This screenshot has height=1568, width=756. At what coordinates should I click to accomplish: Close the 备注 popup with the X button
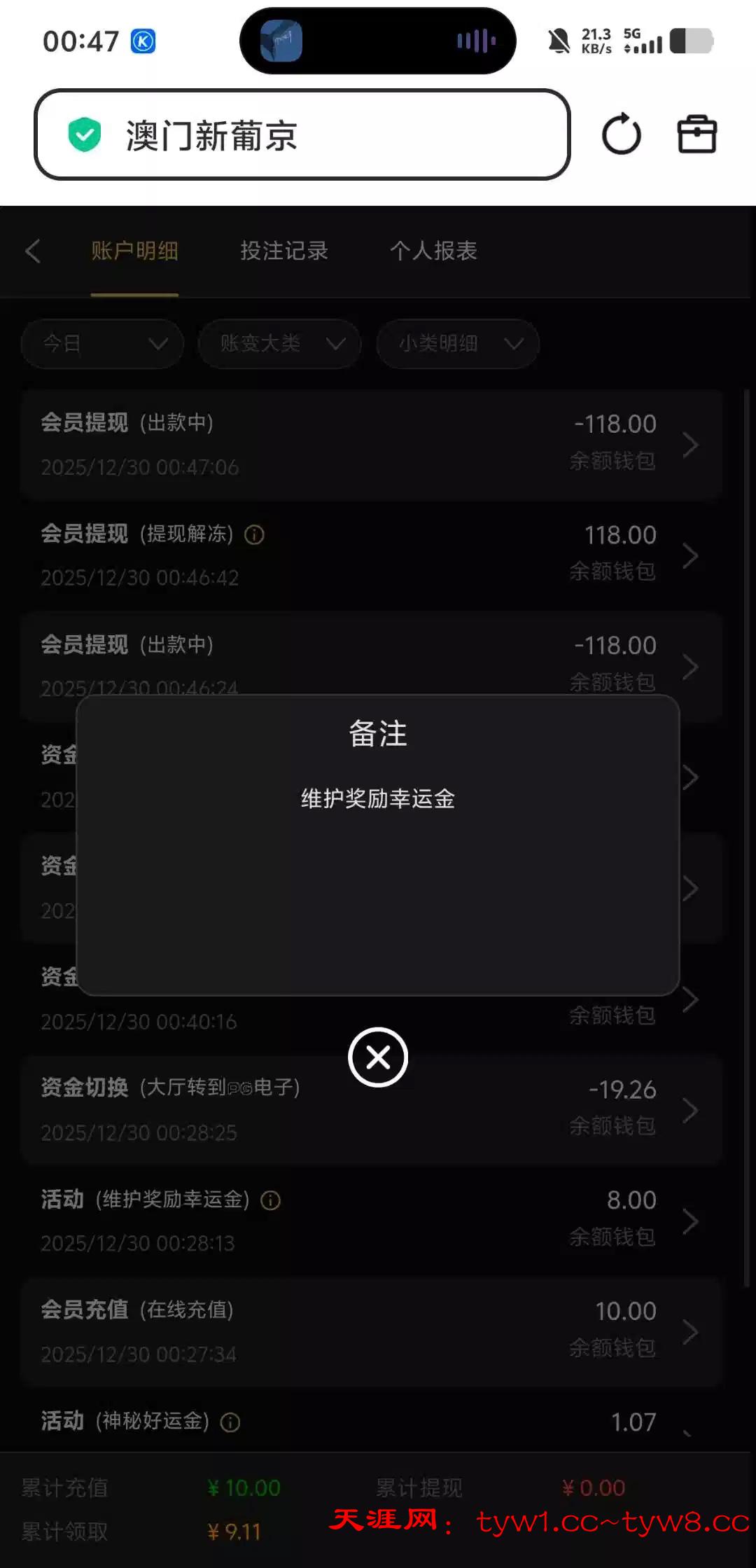(x=378, y=1057)
